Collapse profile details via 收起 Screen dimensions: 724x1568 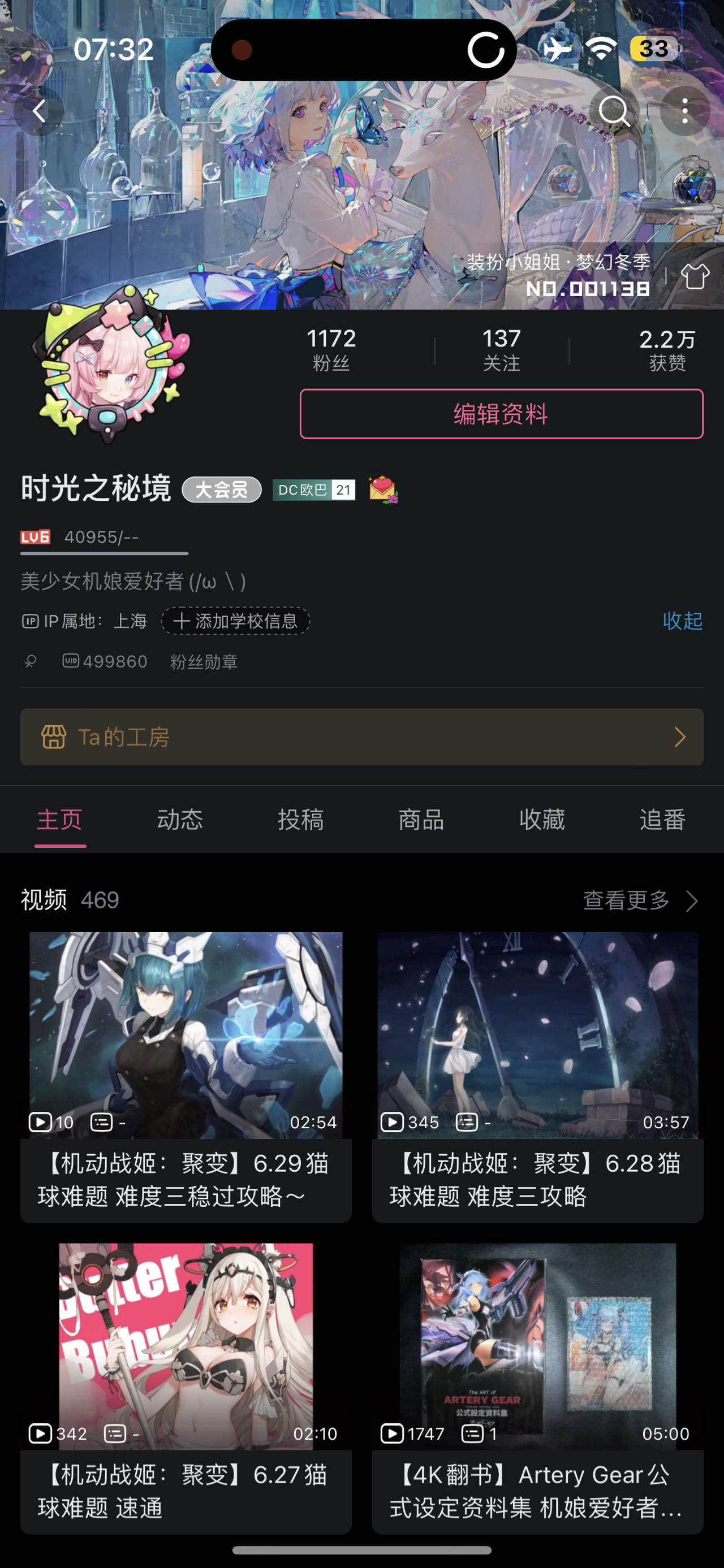coord(682,621)
